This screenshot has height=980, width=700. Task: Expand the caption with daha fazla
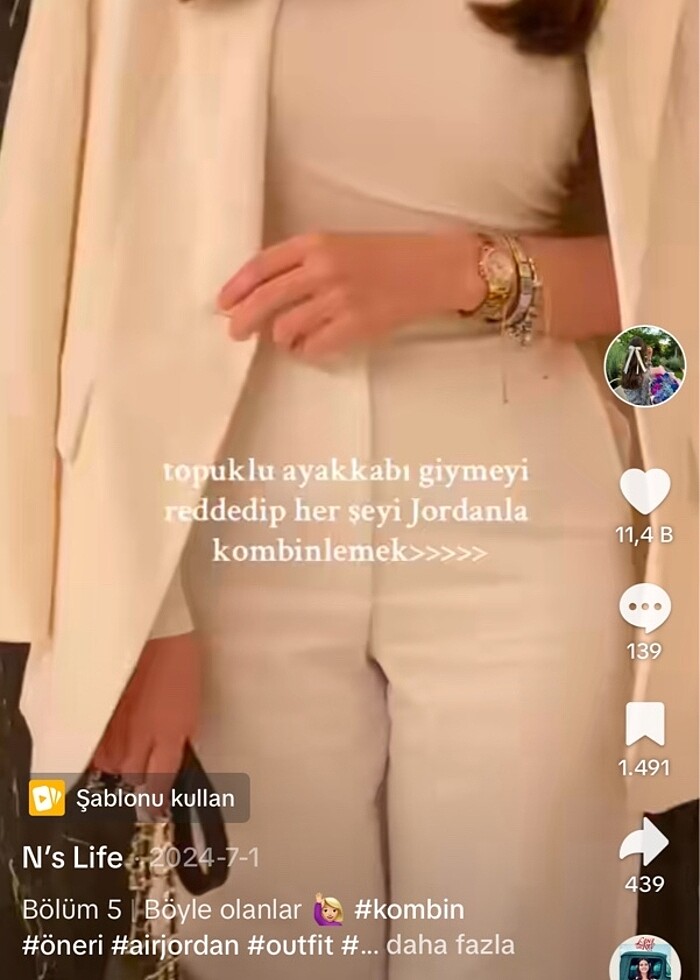450,944
